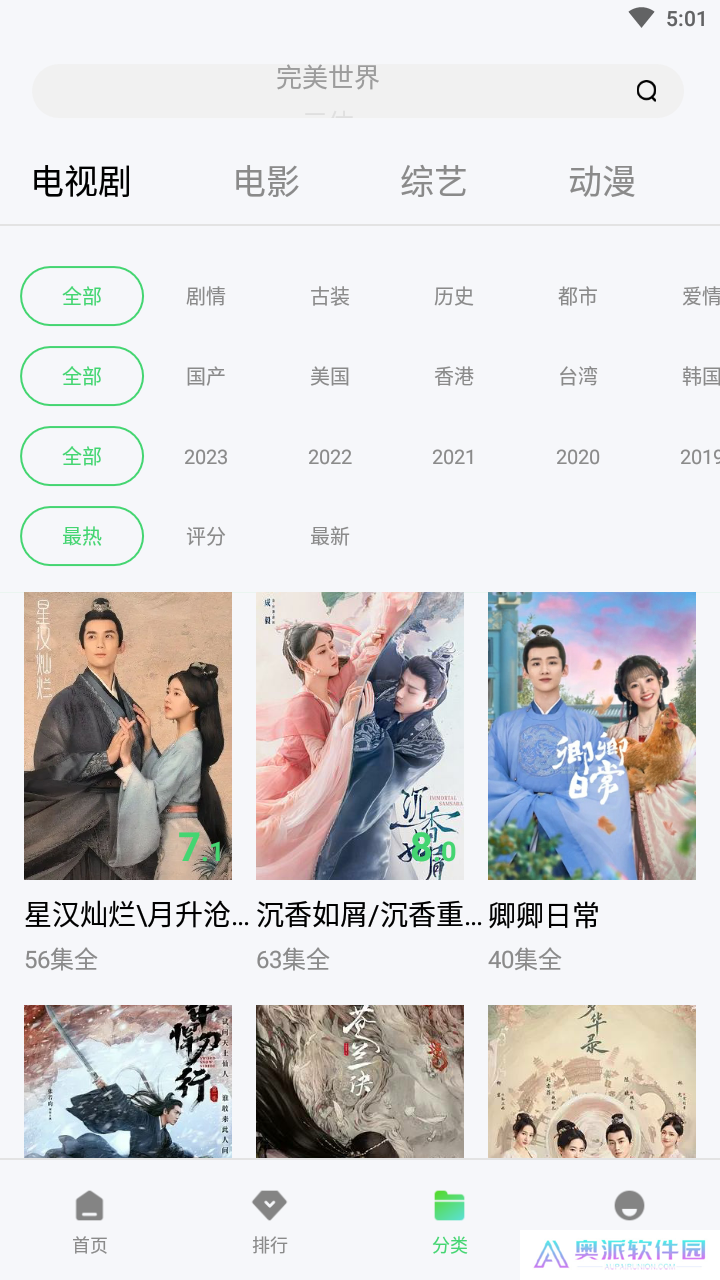Tap the 排行 ranking icon

269,1206
